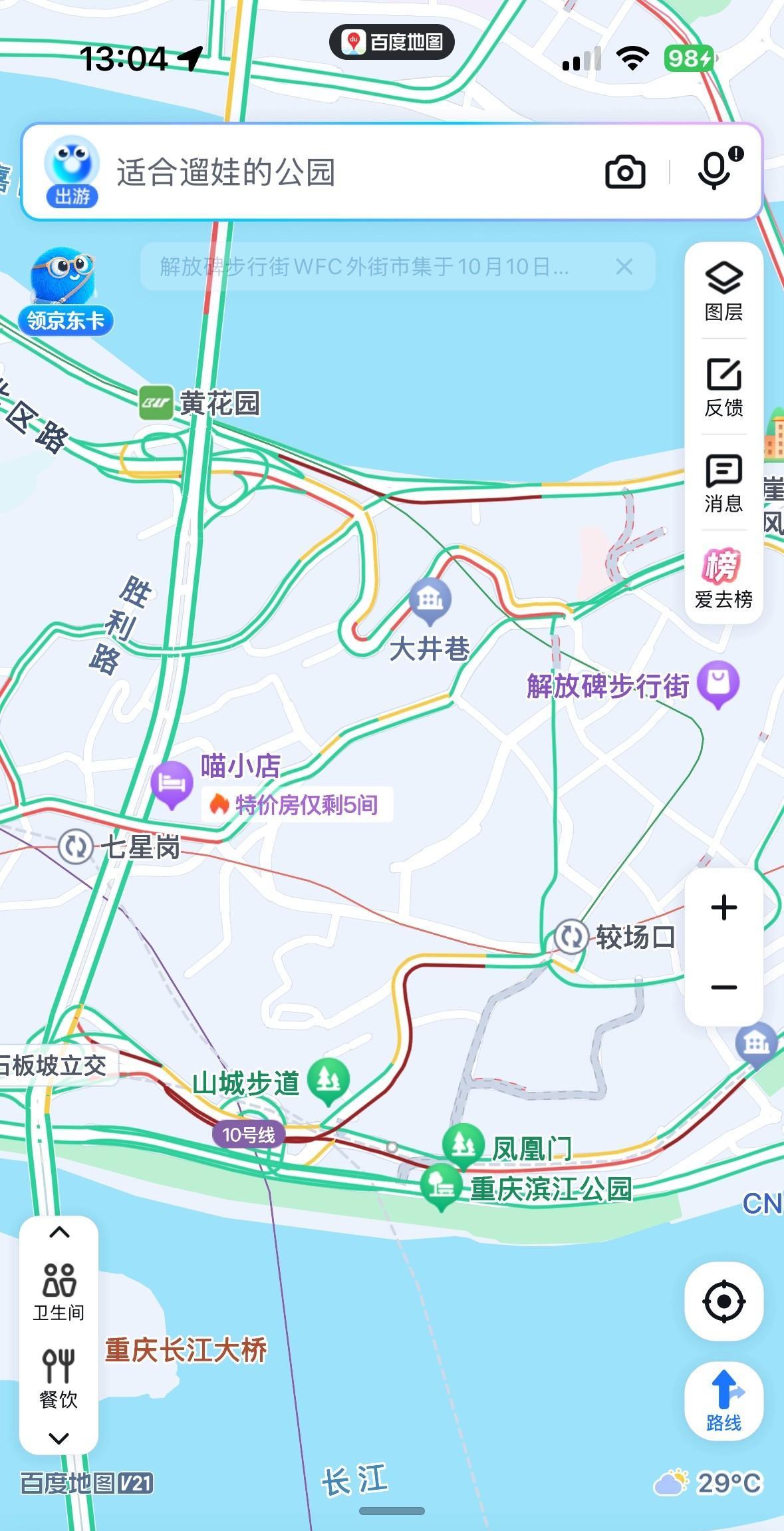
Task: Search nearby 餐饮 restaurants
Action: click(x=59, y=1378)
